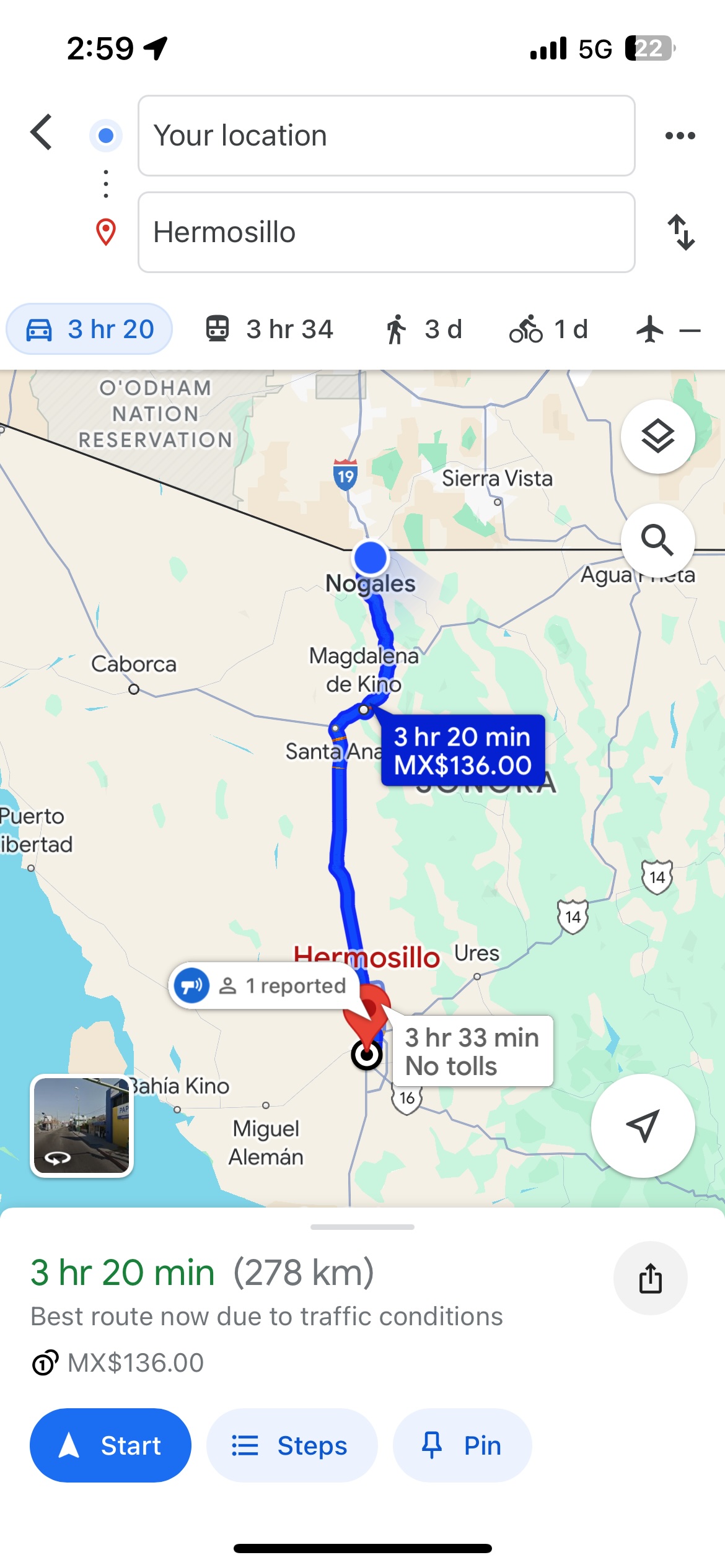Swap origin and destination
Viewport: 725px width, 1568px height.
(x=681, y=232)
